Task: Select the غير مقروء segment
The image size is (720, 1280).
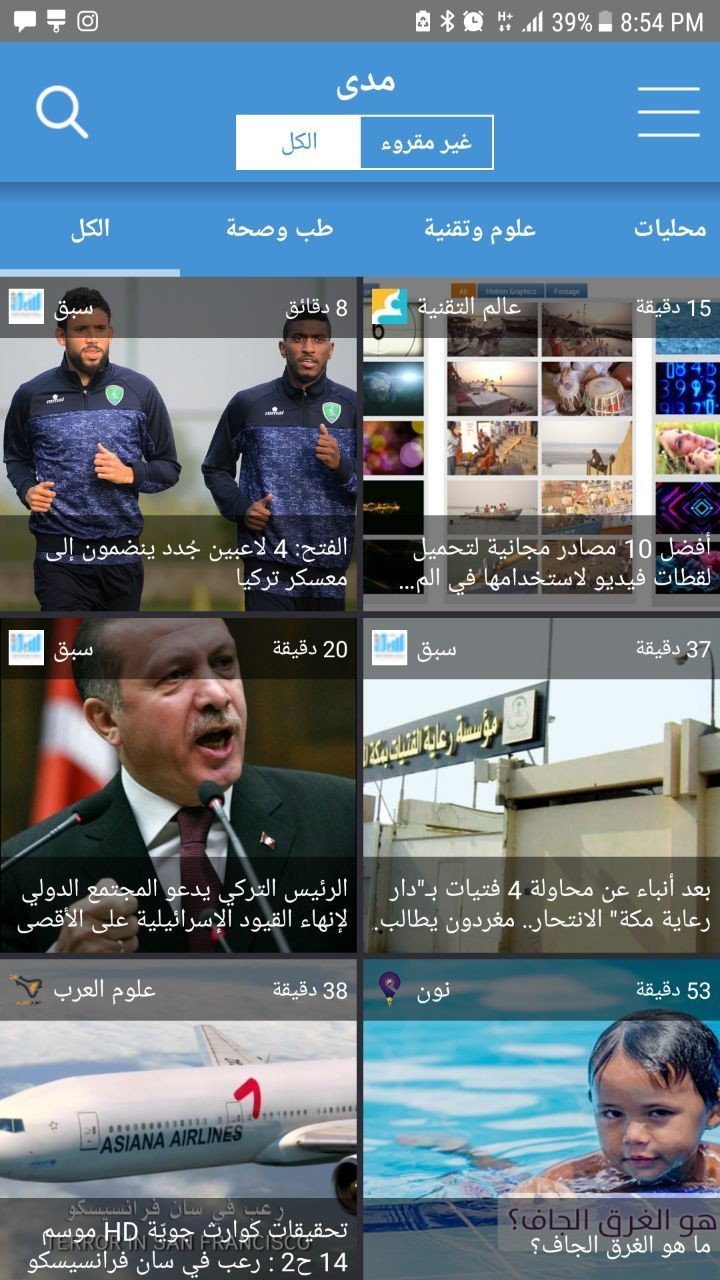Action: click(426, 143)
